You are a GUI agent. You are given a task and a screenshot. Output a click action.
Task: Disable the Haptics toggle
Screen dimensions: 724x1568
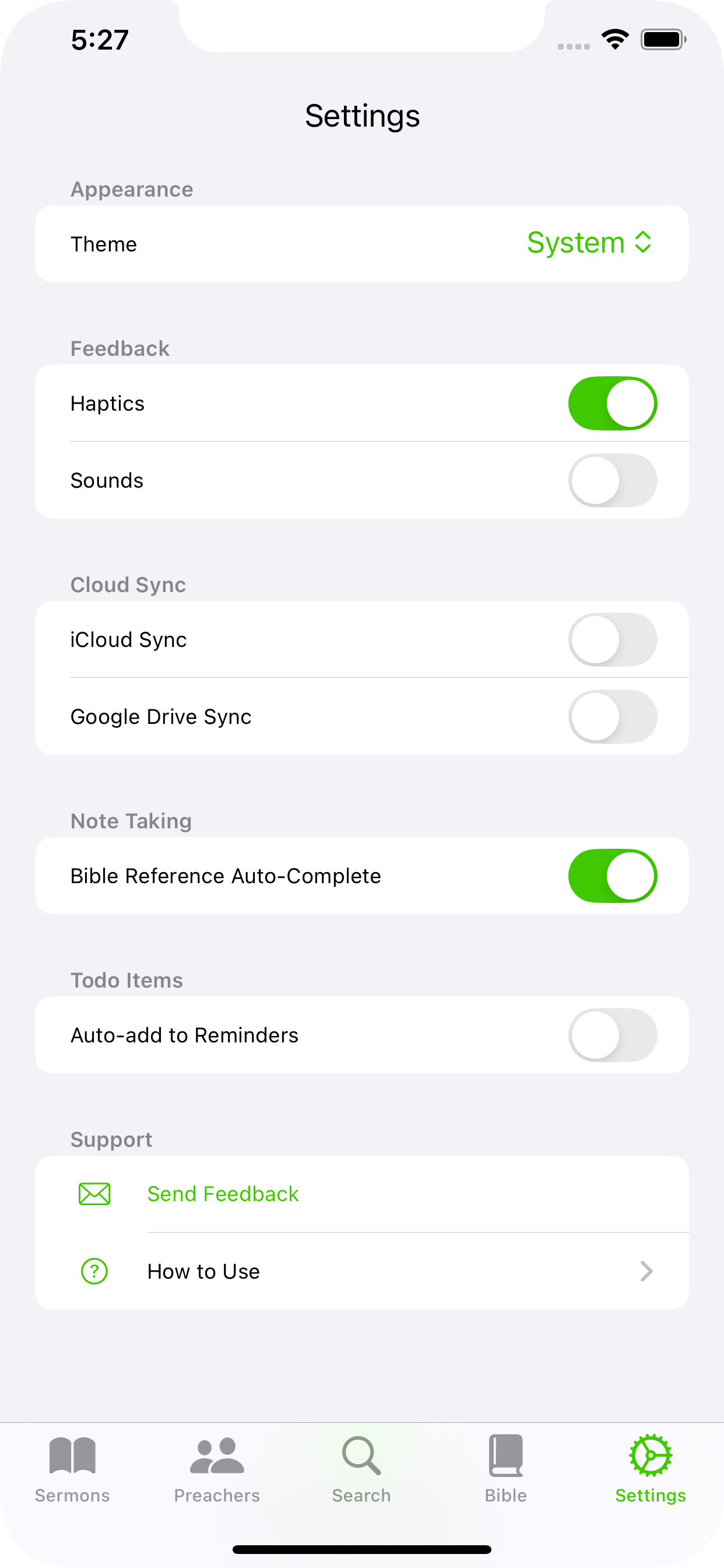click(613, 402)
